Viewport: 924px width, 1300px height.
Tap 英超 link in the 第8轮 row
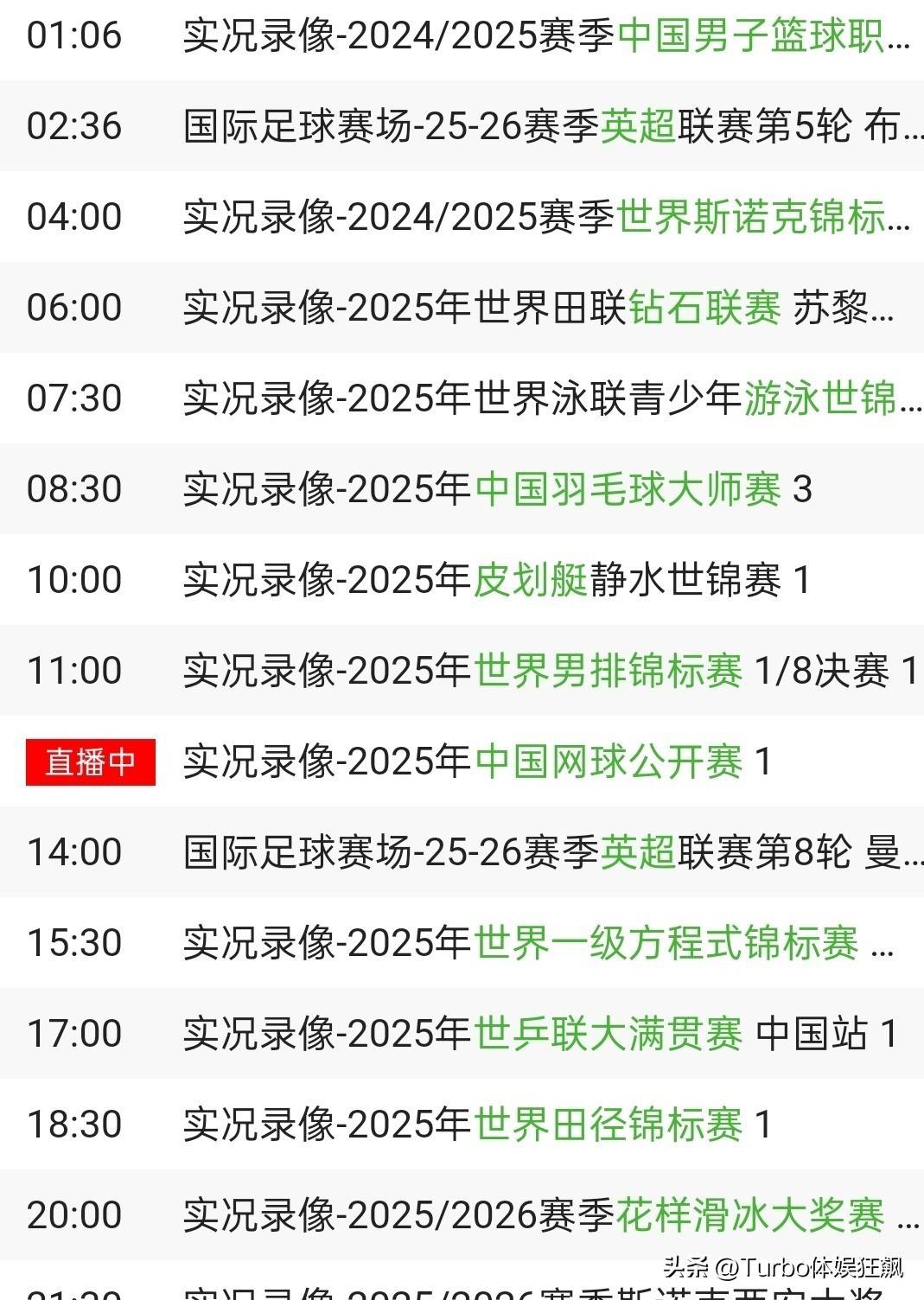coord(638,852)
